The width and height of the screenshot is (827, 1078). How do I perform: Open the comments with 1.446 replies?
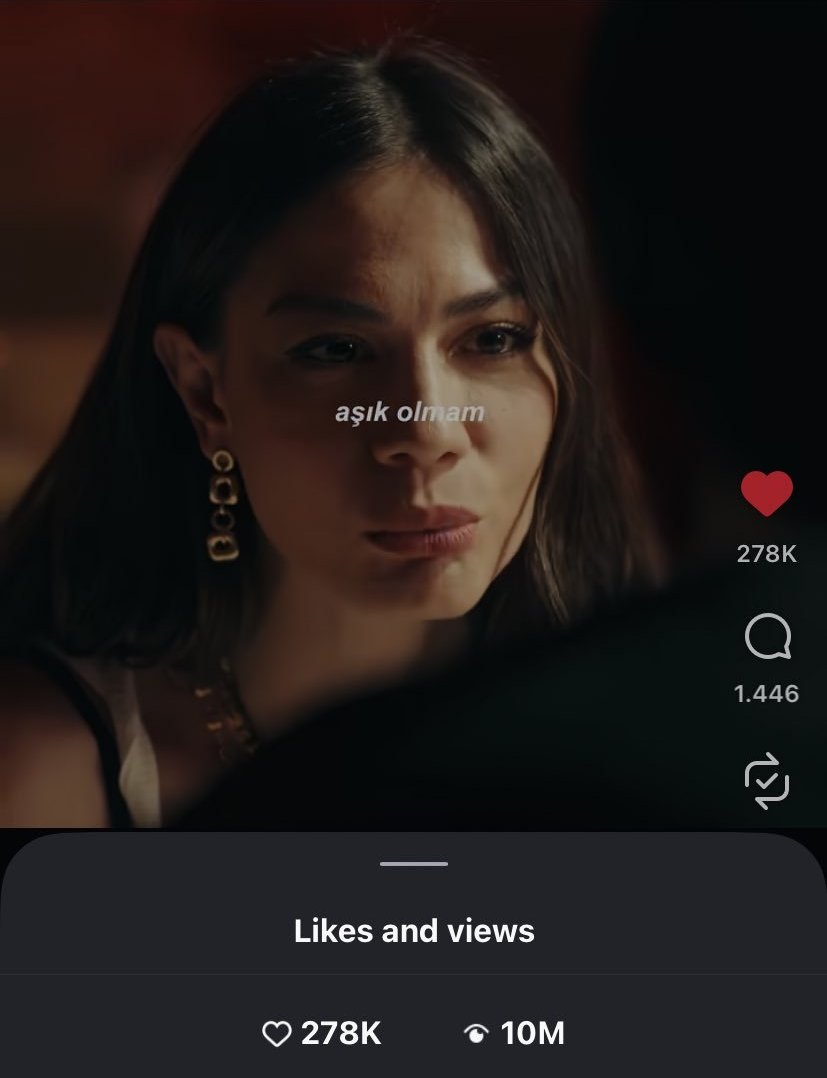pos(767,636)
